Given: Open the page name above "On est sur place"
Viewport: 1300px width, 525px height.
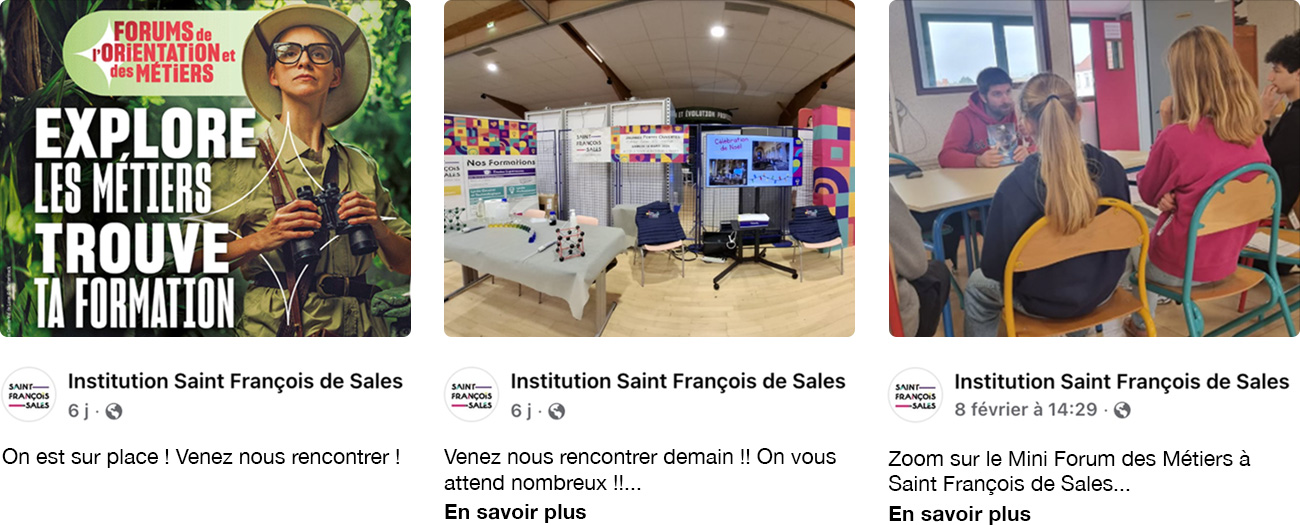Looking at the screenshot, I should coord(235,381).
